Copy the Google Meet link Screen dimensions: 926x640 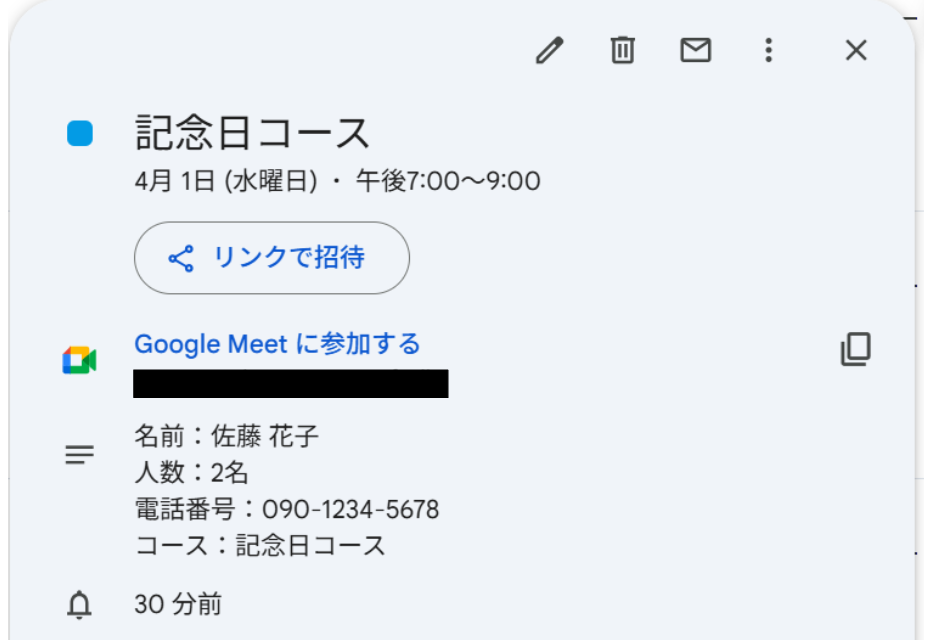pyautogui.click(x=855, y=349)
